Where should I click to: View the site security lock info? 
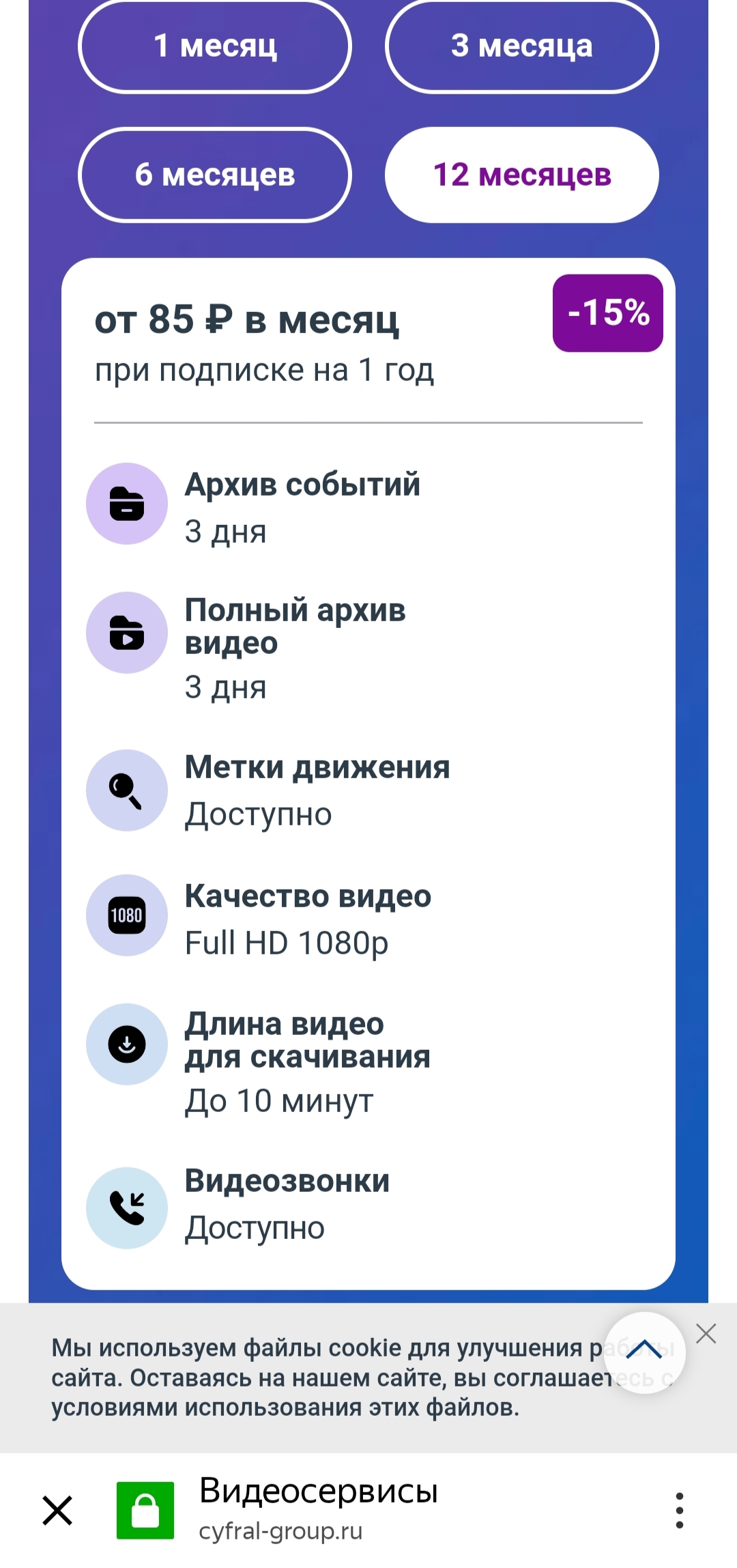pyautogui.click(x=145, y=1509)
